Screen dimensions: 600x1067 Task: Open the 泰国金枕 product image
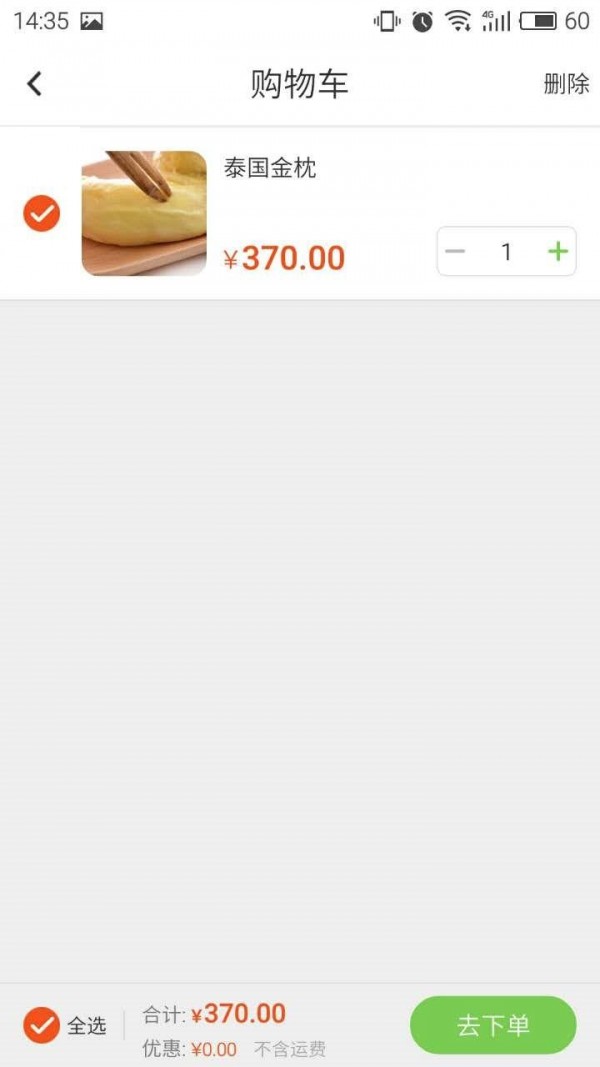[x=144, y=213]
